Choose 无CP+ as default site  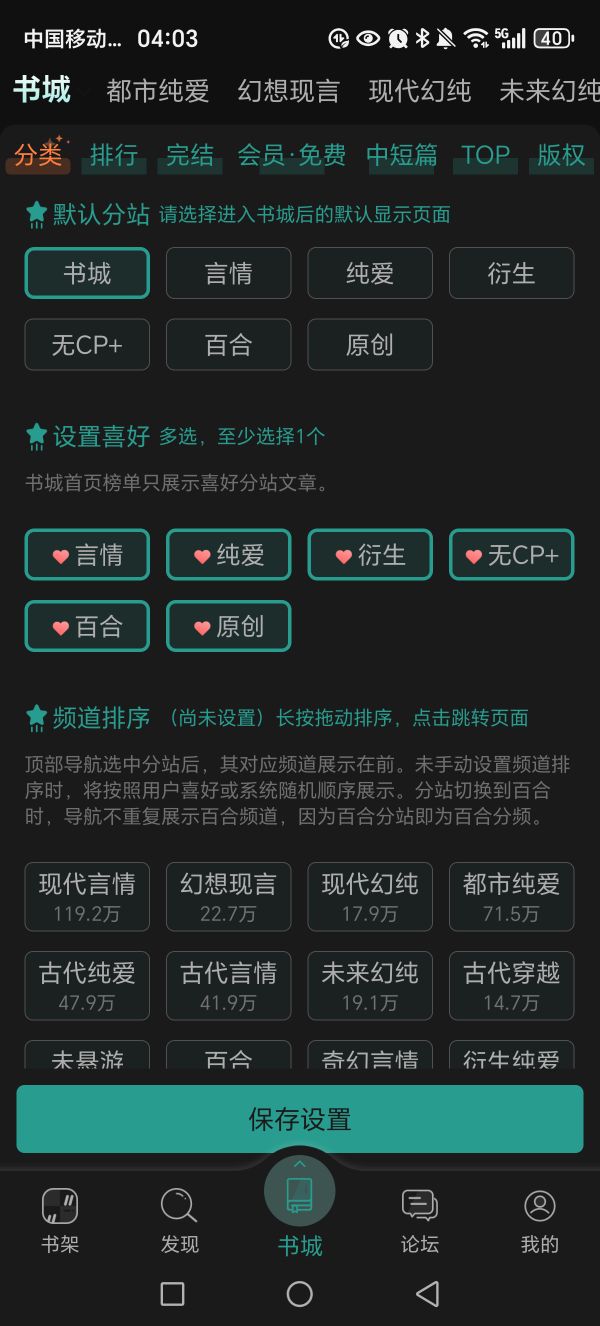pyautogui.click(x=87, y=345)
